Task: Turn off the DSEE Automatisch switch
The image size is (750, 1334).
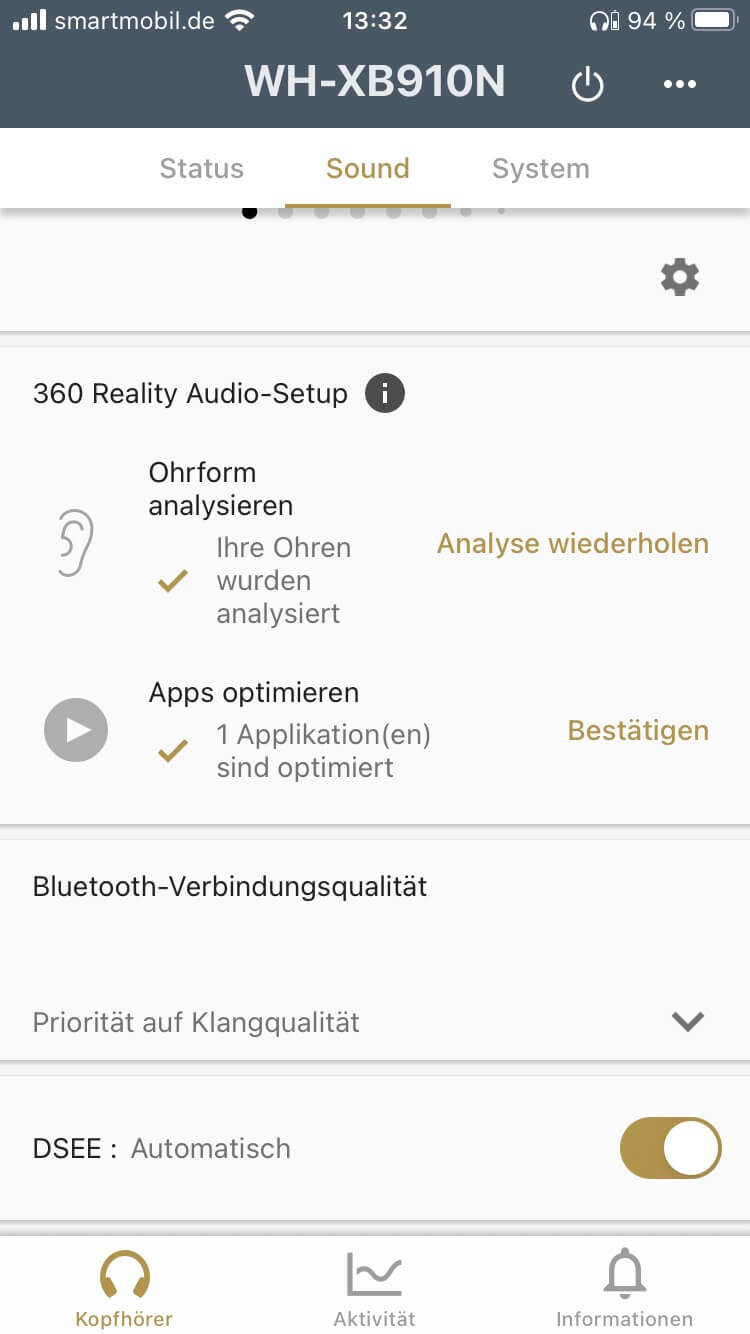Action: point(670,1148)
